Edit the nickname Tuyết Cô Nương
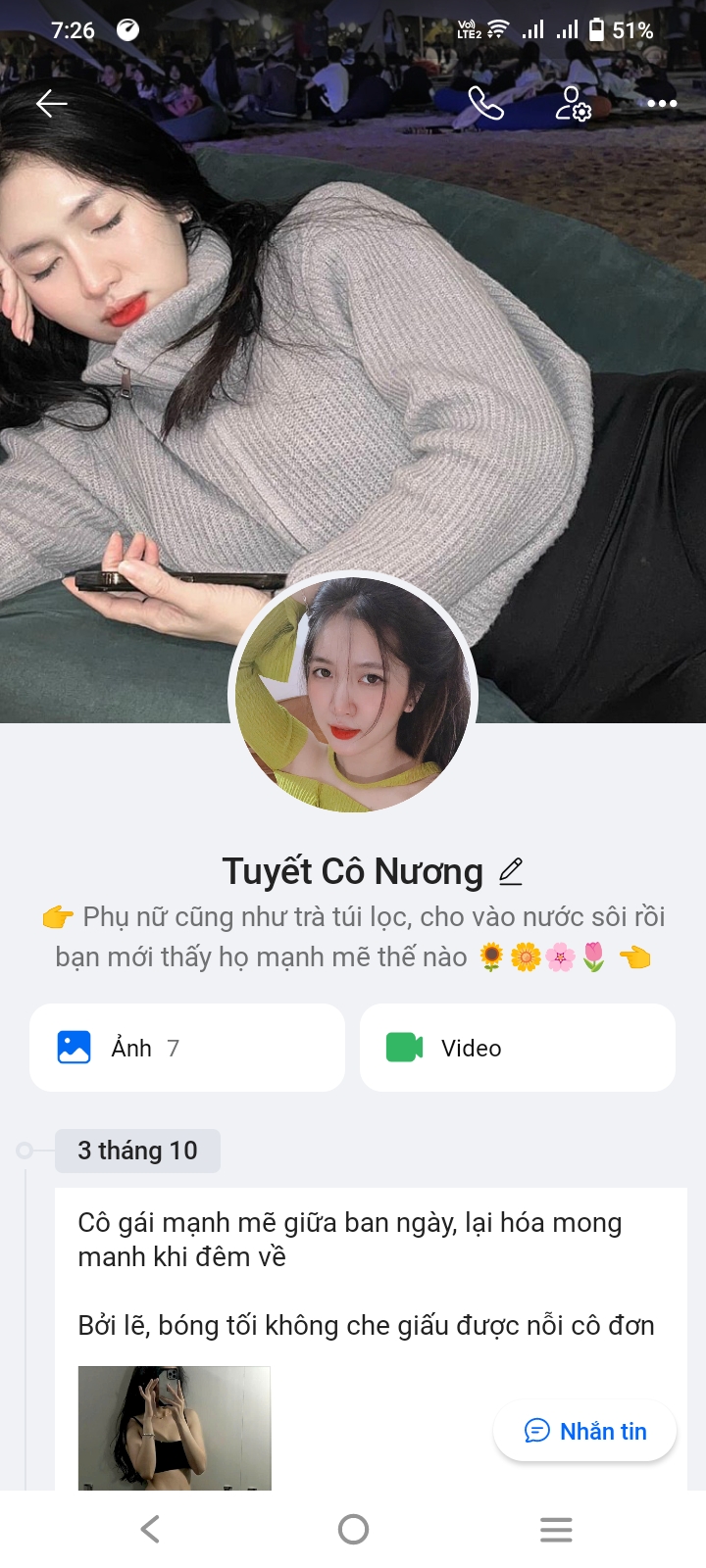Viewport: 706px width, 1568px height. tap(511, 871)
